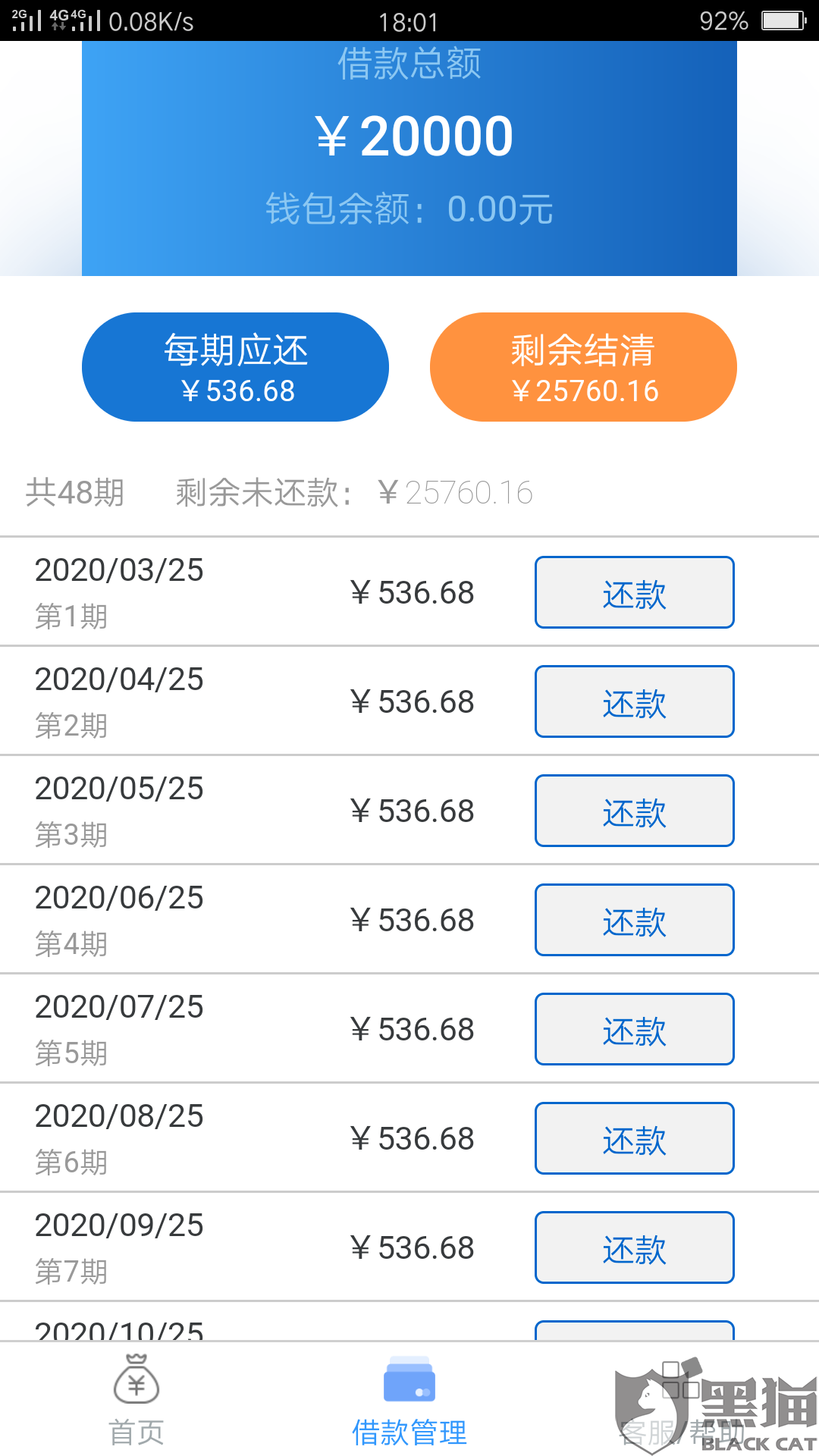This screenshot has width=819, height=1456.
Task: Go to the 首页 home tab
Action: click(136, 1401)
